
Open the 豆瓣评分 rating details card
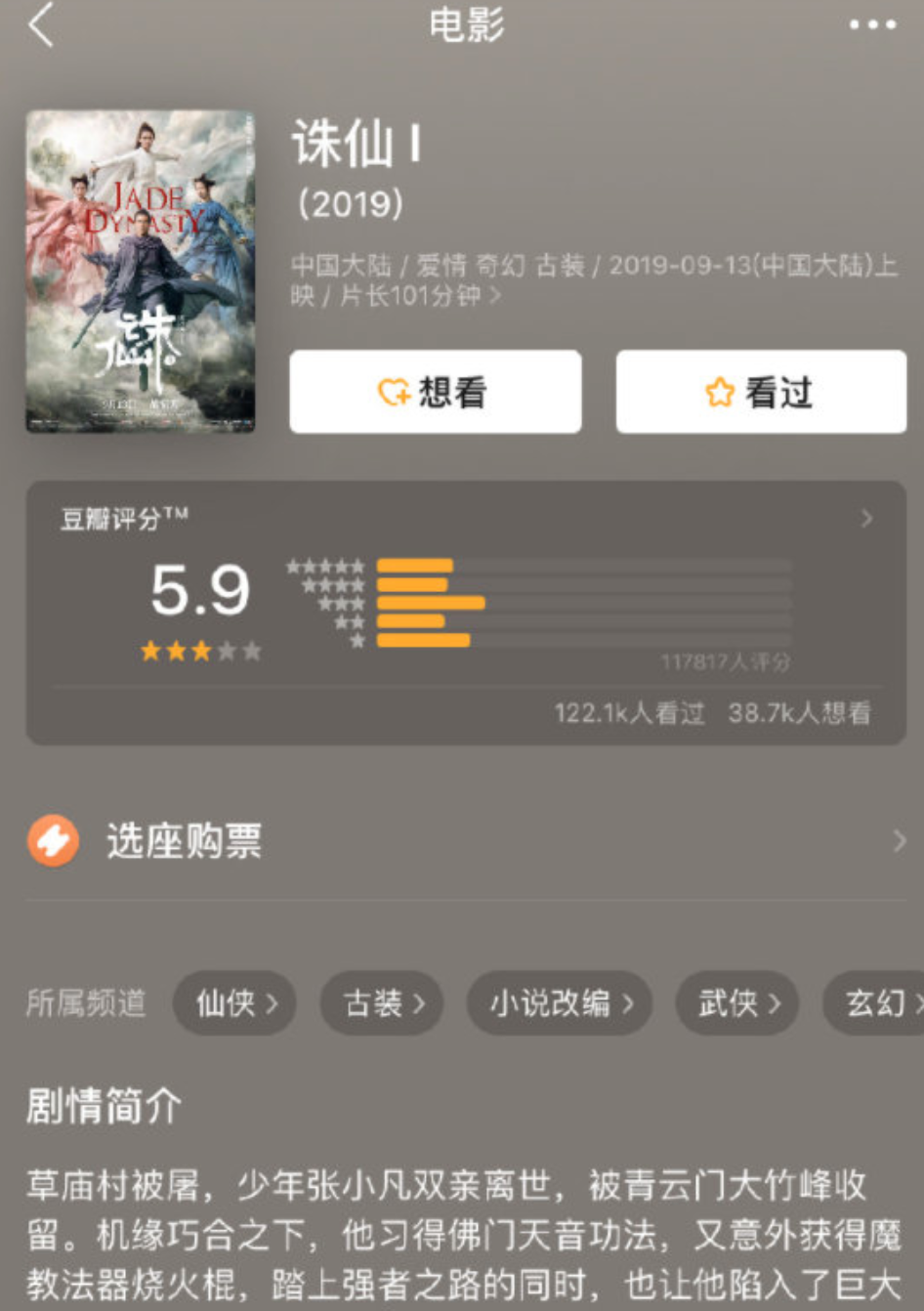[465, 612]
